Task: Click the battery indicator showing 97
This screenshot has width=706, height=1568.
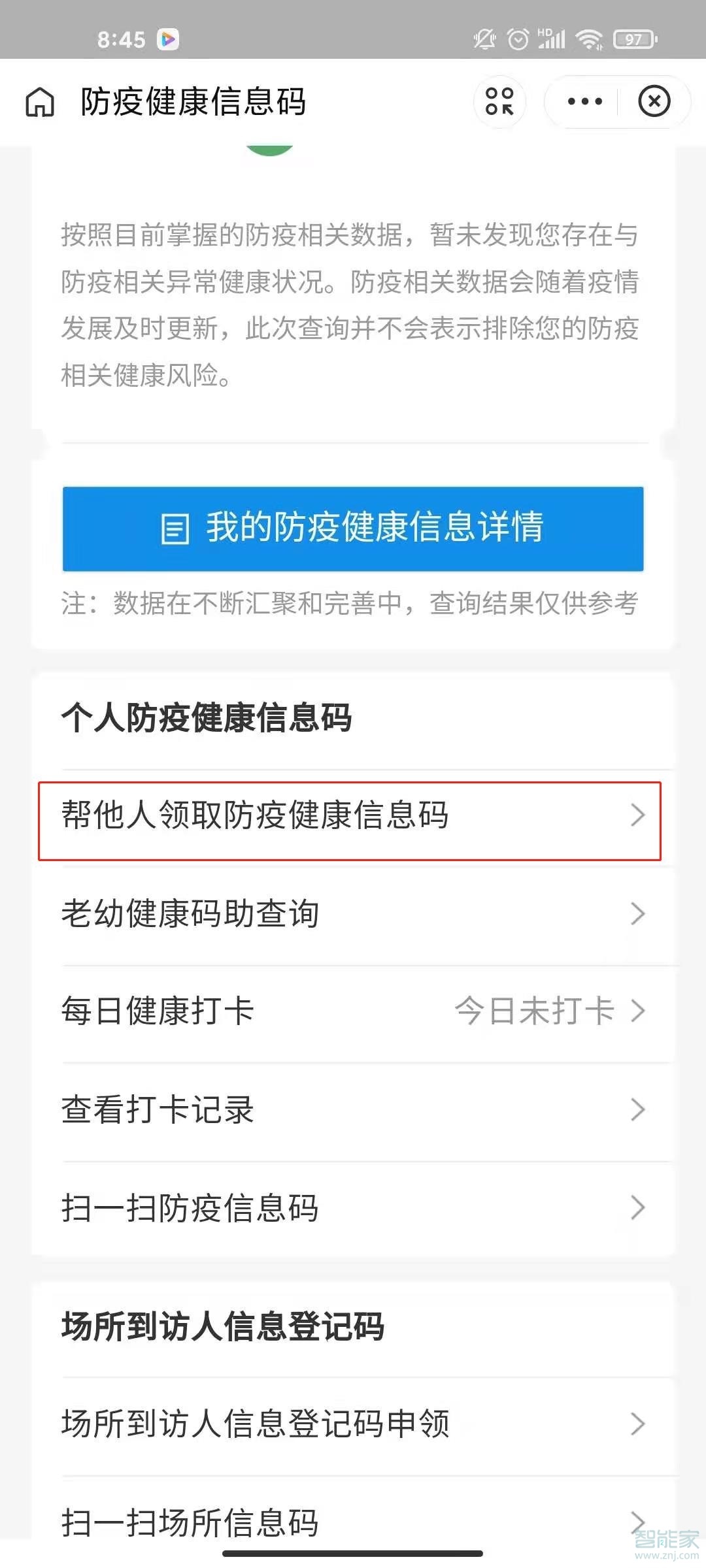Action: [x=631, y=39]
